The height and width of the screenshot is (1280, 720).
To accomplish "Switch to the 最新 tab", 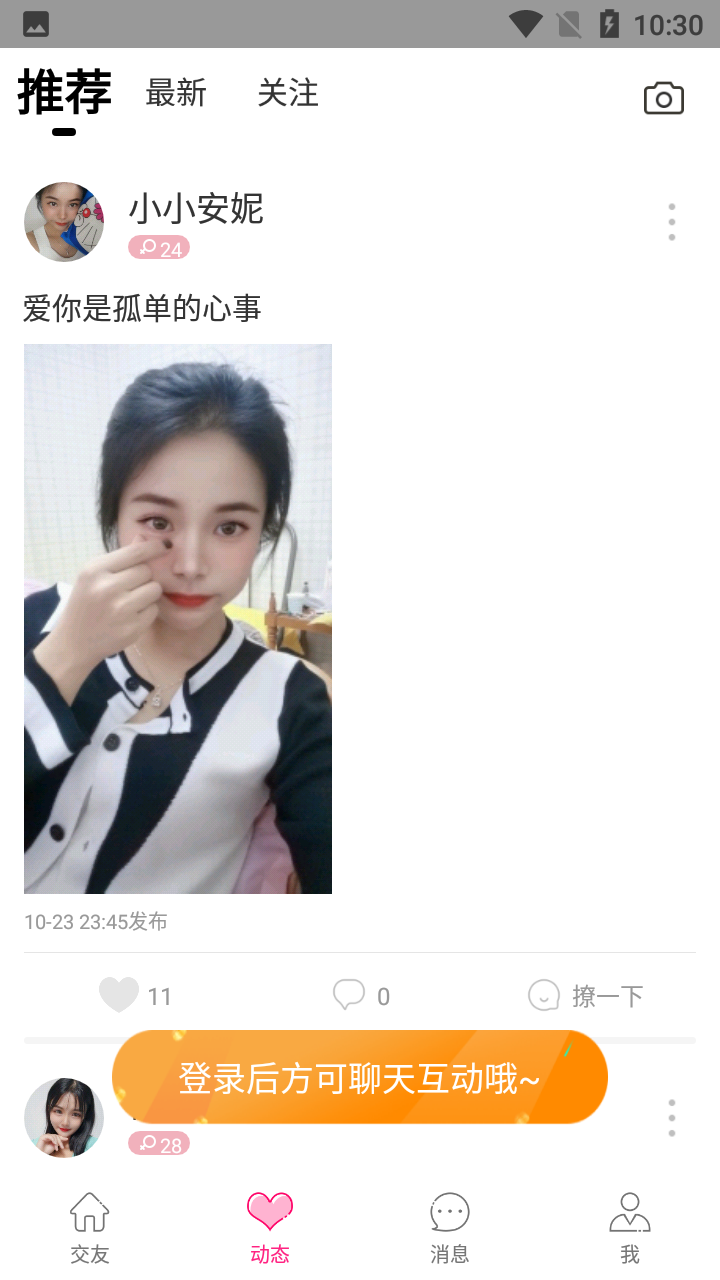I will (176, 93).
